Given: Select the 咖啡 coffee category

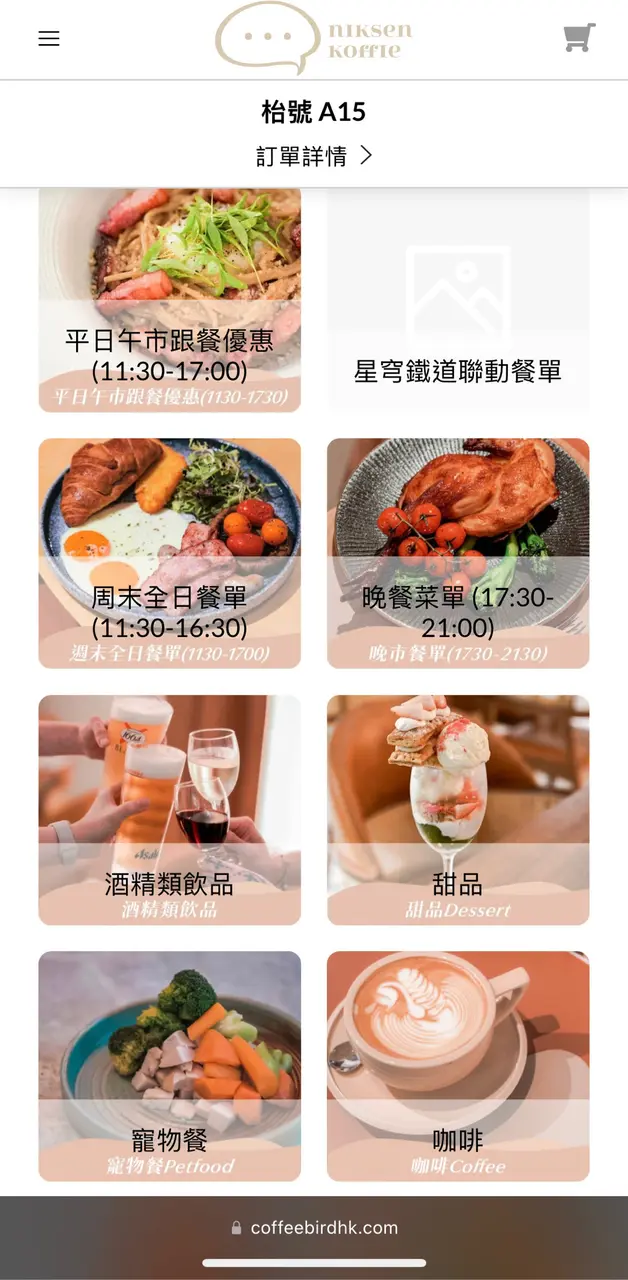Looking at the screenshot, I should (458, 1066).
